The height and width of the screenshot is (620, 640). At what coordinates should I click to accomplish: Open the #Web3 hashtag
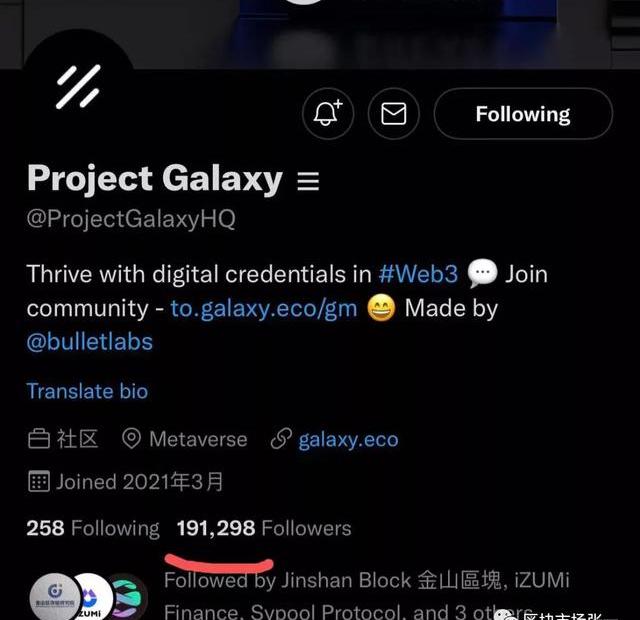coord(419,274)
